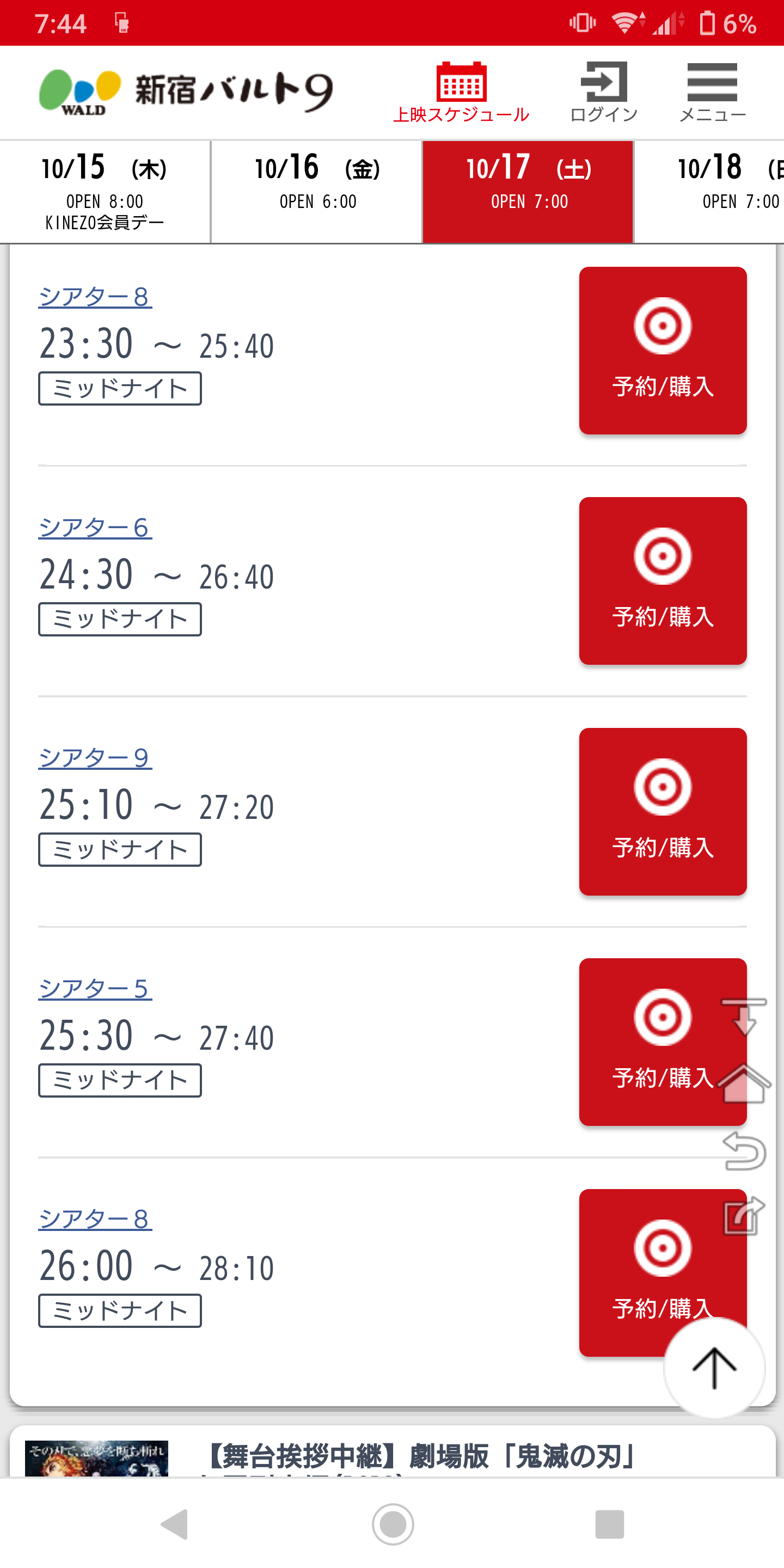The image size is (784, 1568).
Task: Open シアター8 link for the 26:00 show
Action: point(95,1218)
